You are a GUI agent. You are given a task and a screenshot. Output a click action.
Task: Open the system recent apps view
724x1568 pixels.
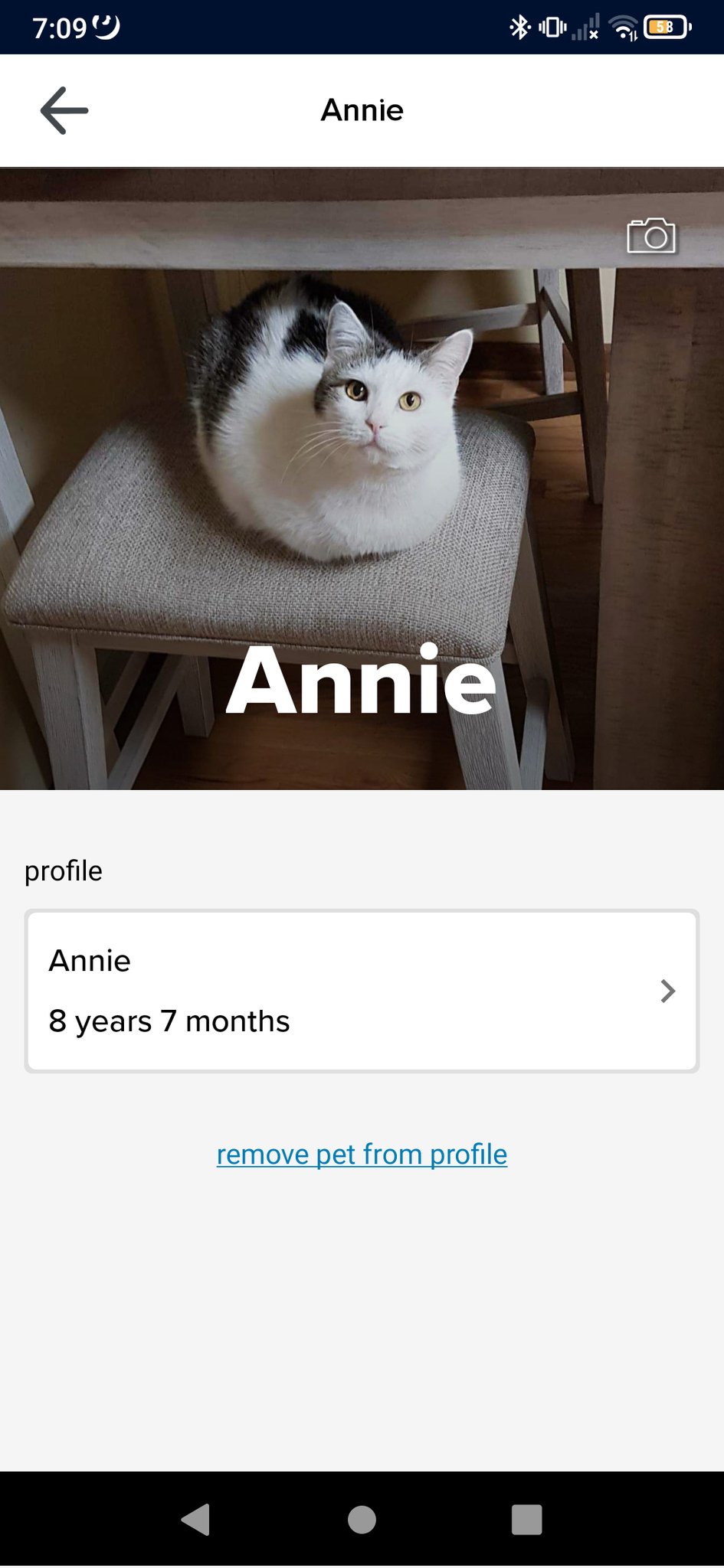click(526, 1520)
